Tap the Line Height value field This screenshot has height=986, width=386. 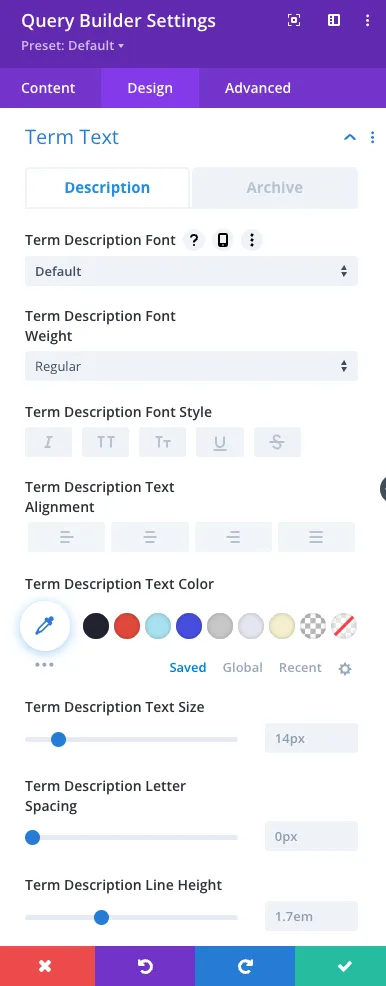pyautogui.click(x=311, y=916)
